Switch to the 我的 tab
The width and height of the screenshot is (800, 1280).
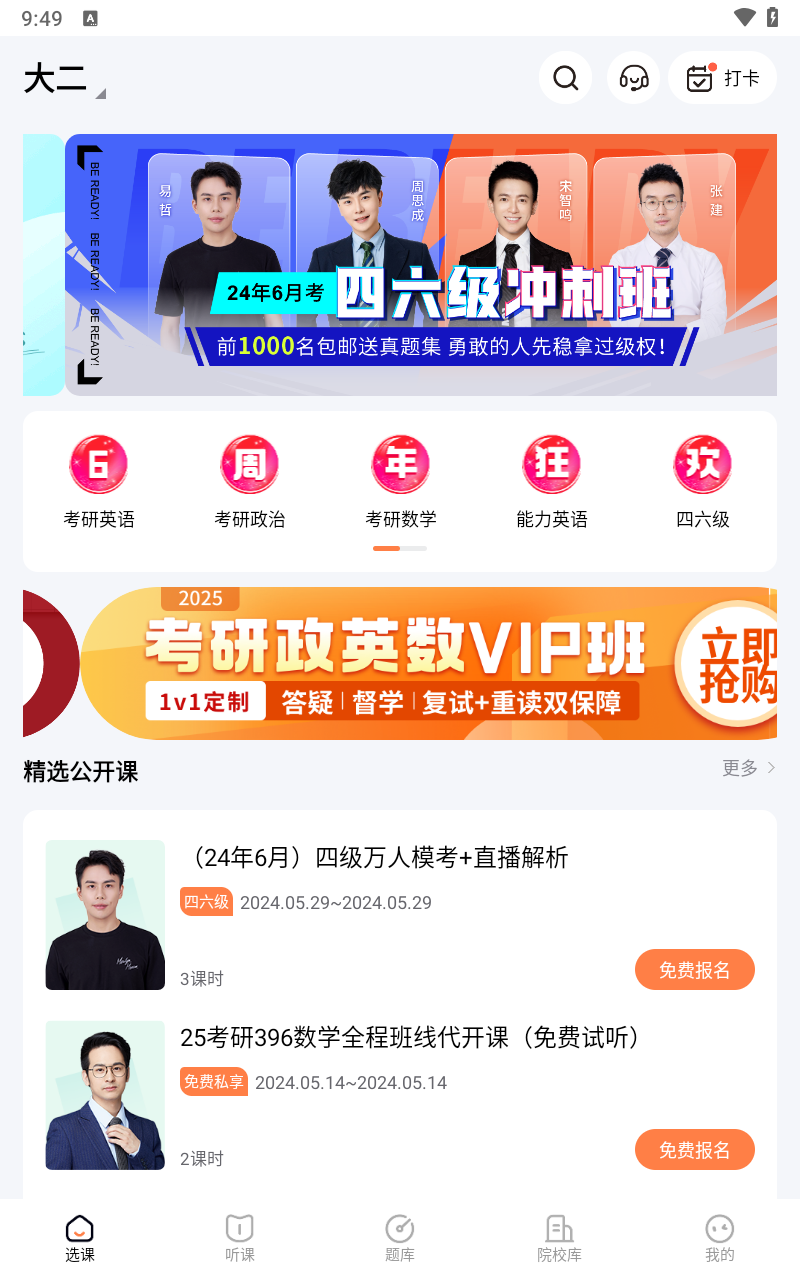pos(719,1238)
